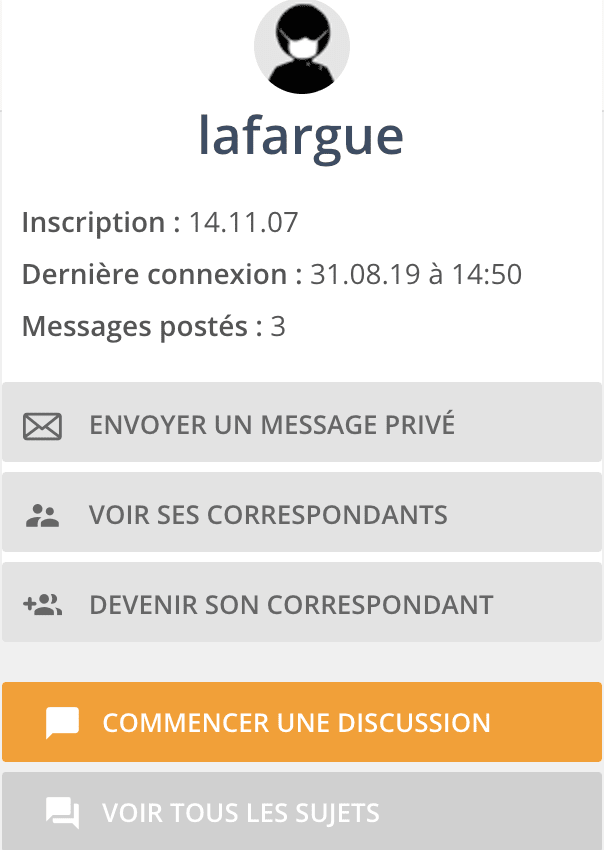Open Voir tous les sujets
The height and width of the screenshot is (850, 604).
[301, 811]
